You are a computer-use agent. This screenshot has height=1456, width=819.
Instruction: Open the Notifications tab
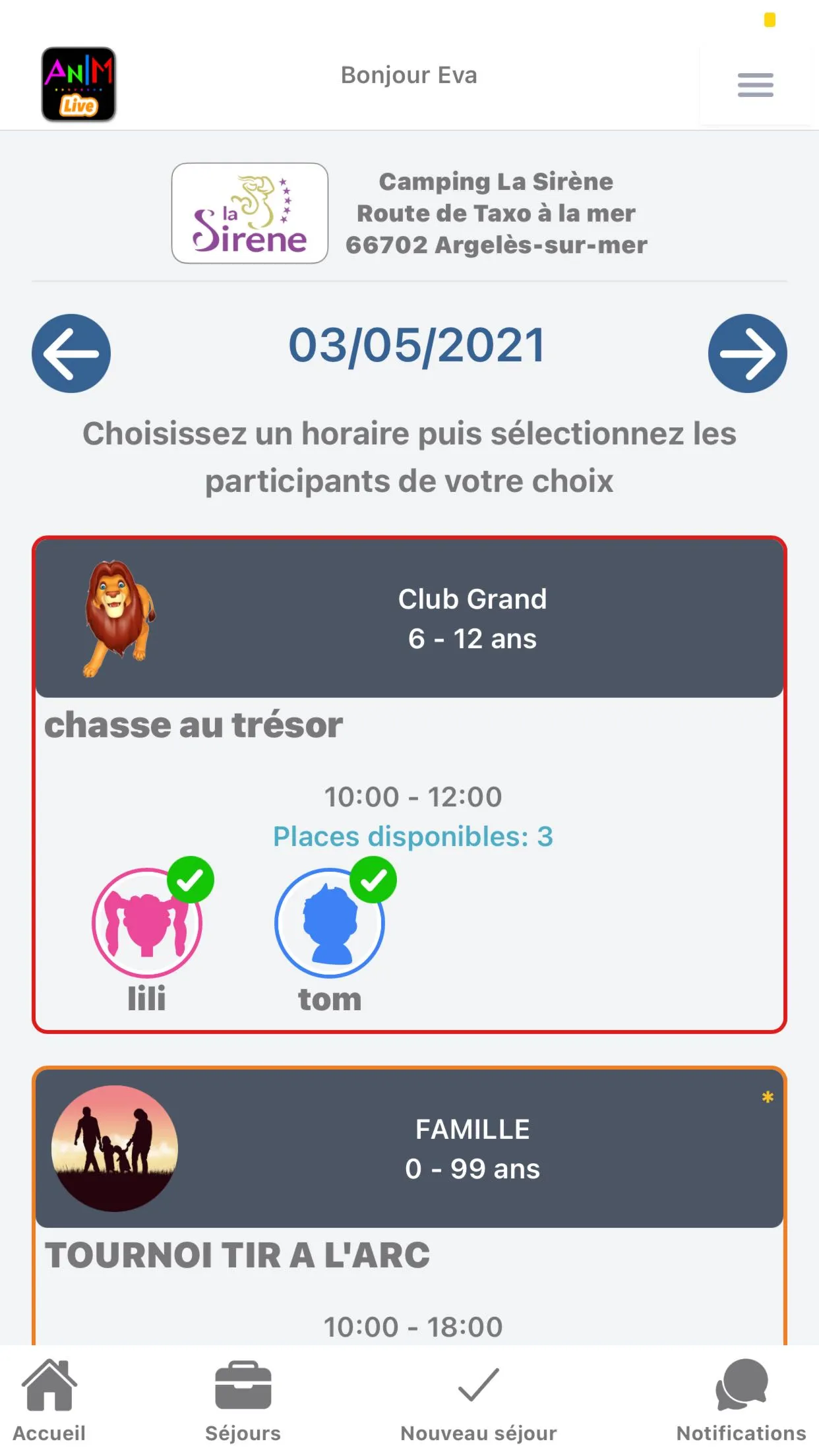741,1399
